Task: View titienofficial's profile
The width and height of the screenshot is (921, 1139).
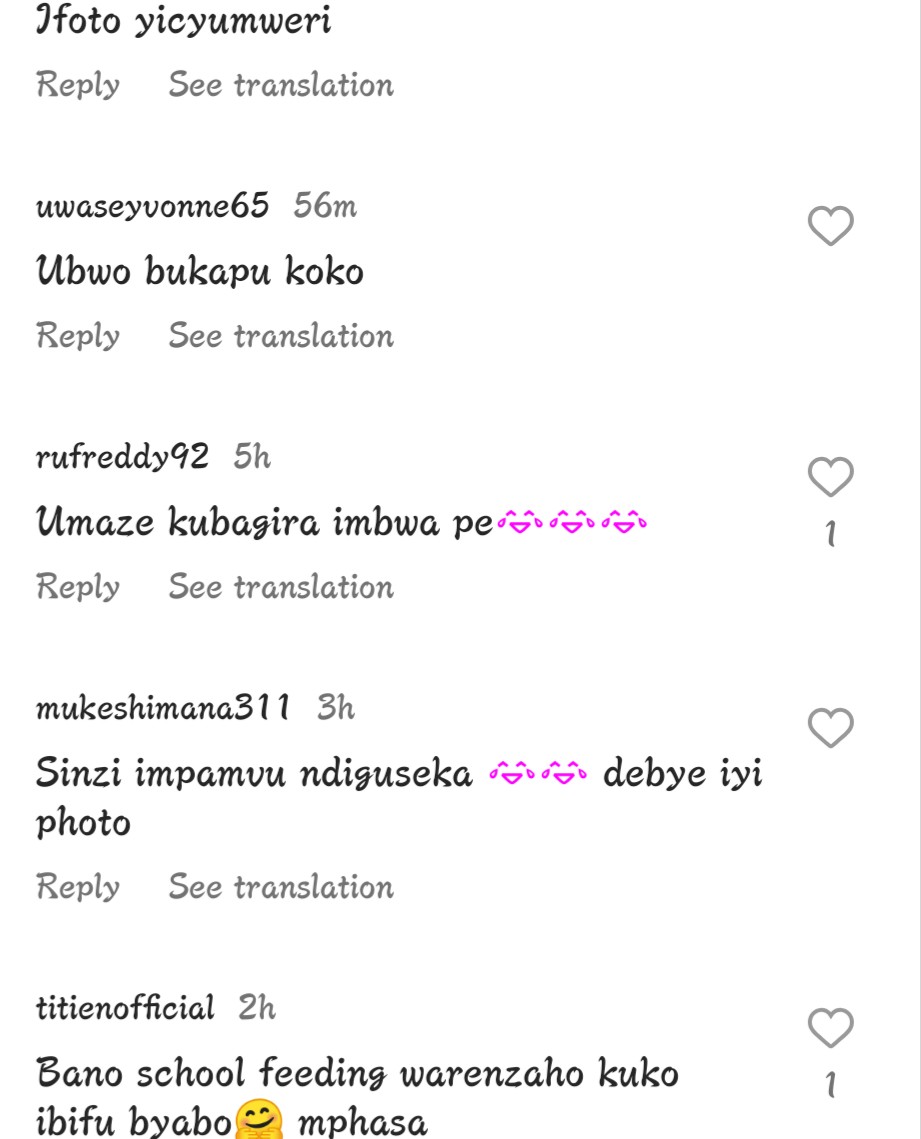Action: (x=126, y=1008)
